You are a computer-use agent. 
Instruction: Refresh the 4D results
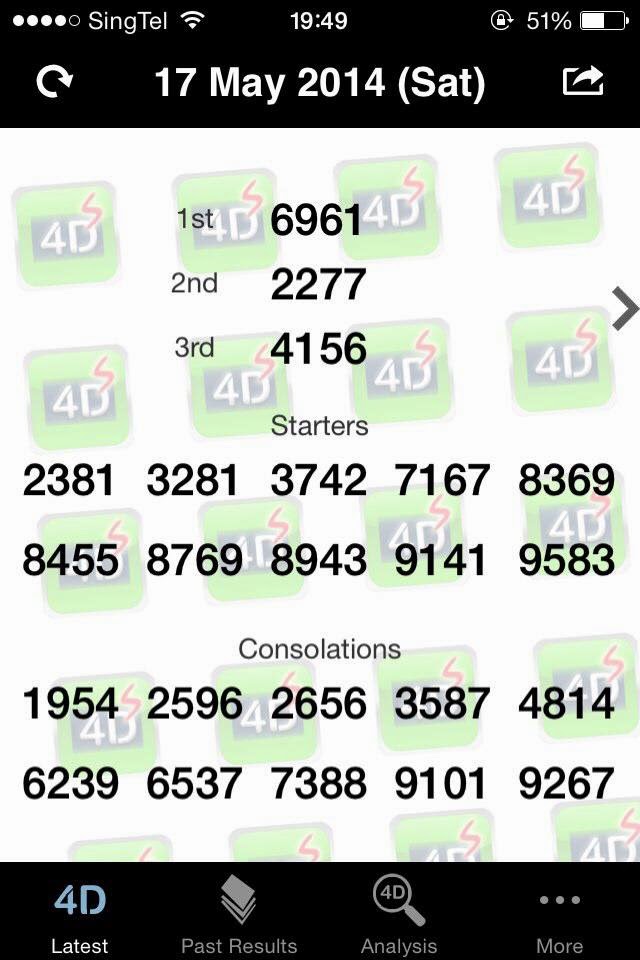(54, 83)
